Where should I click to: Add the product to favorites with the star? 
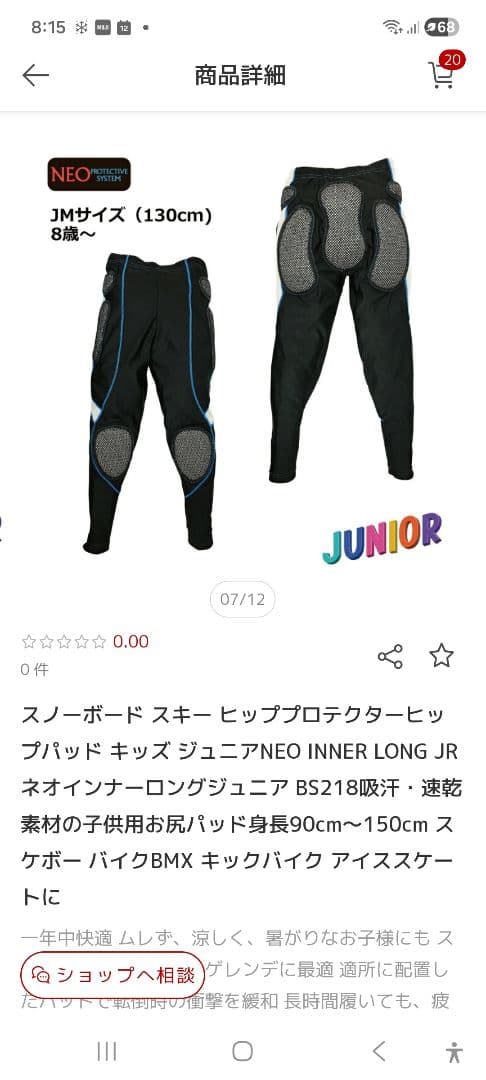(x=441, y=656)
